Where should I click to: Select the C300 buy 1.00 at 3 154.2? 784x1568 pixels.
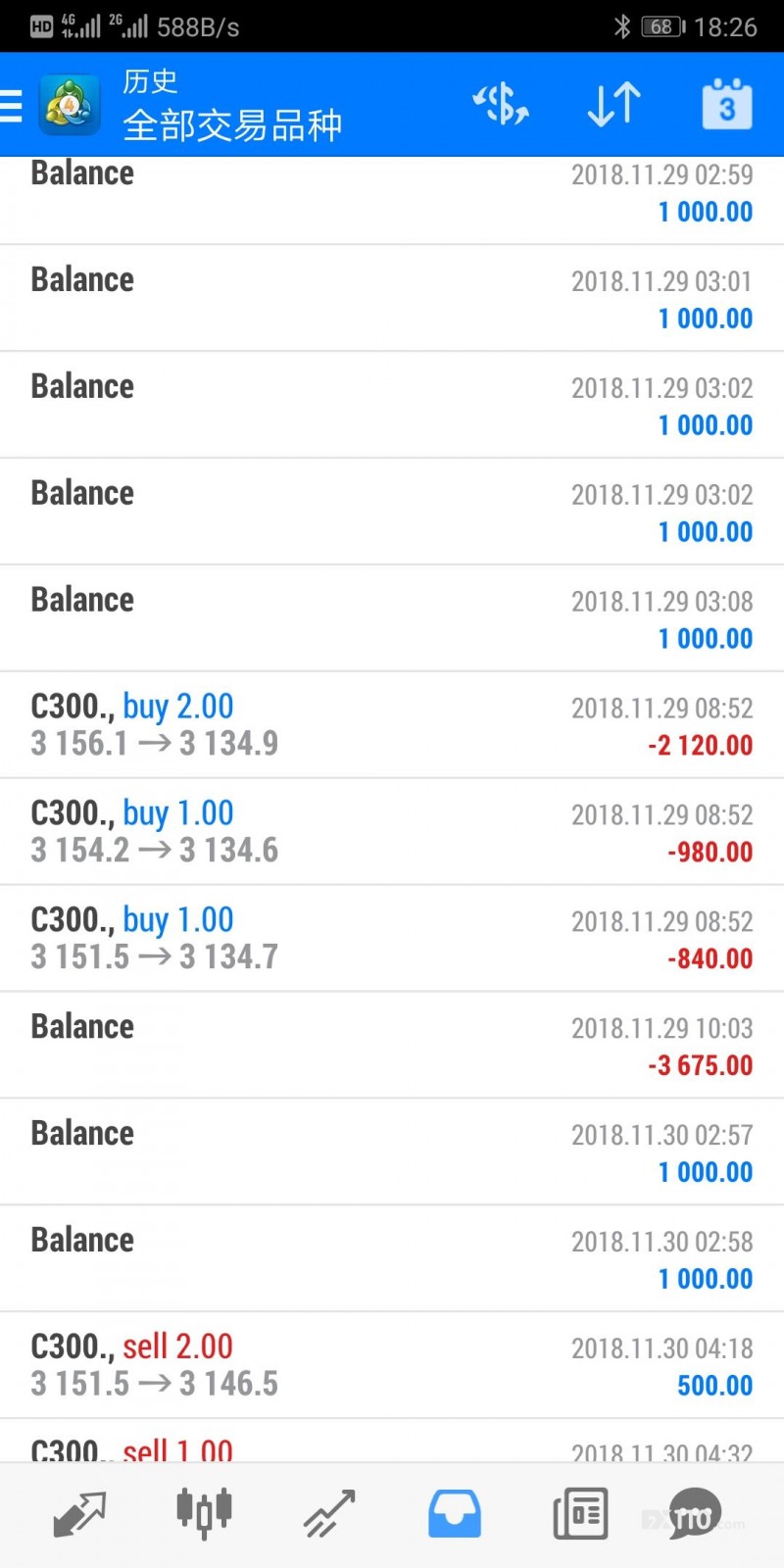[x=392, y=830]
